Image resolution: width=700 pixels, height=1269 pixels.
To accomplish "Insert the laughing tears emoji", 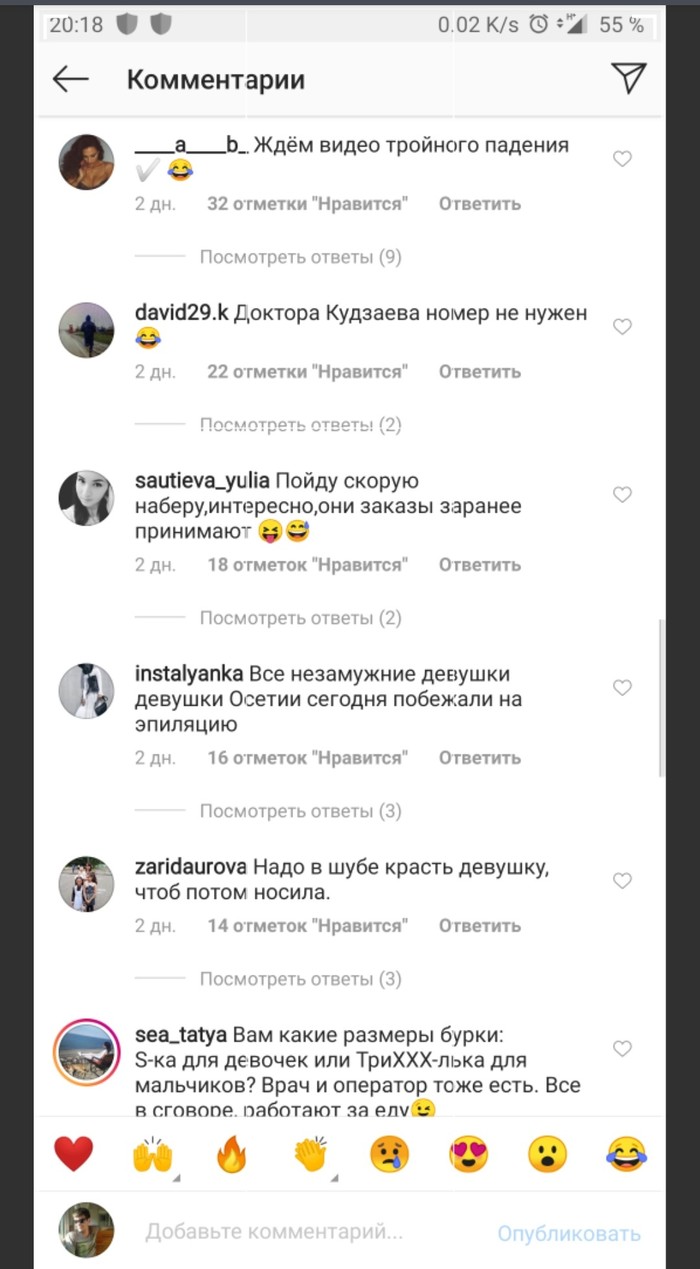I will tap(626, 1155).
